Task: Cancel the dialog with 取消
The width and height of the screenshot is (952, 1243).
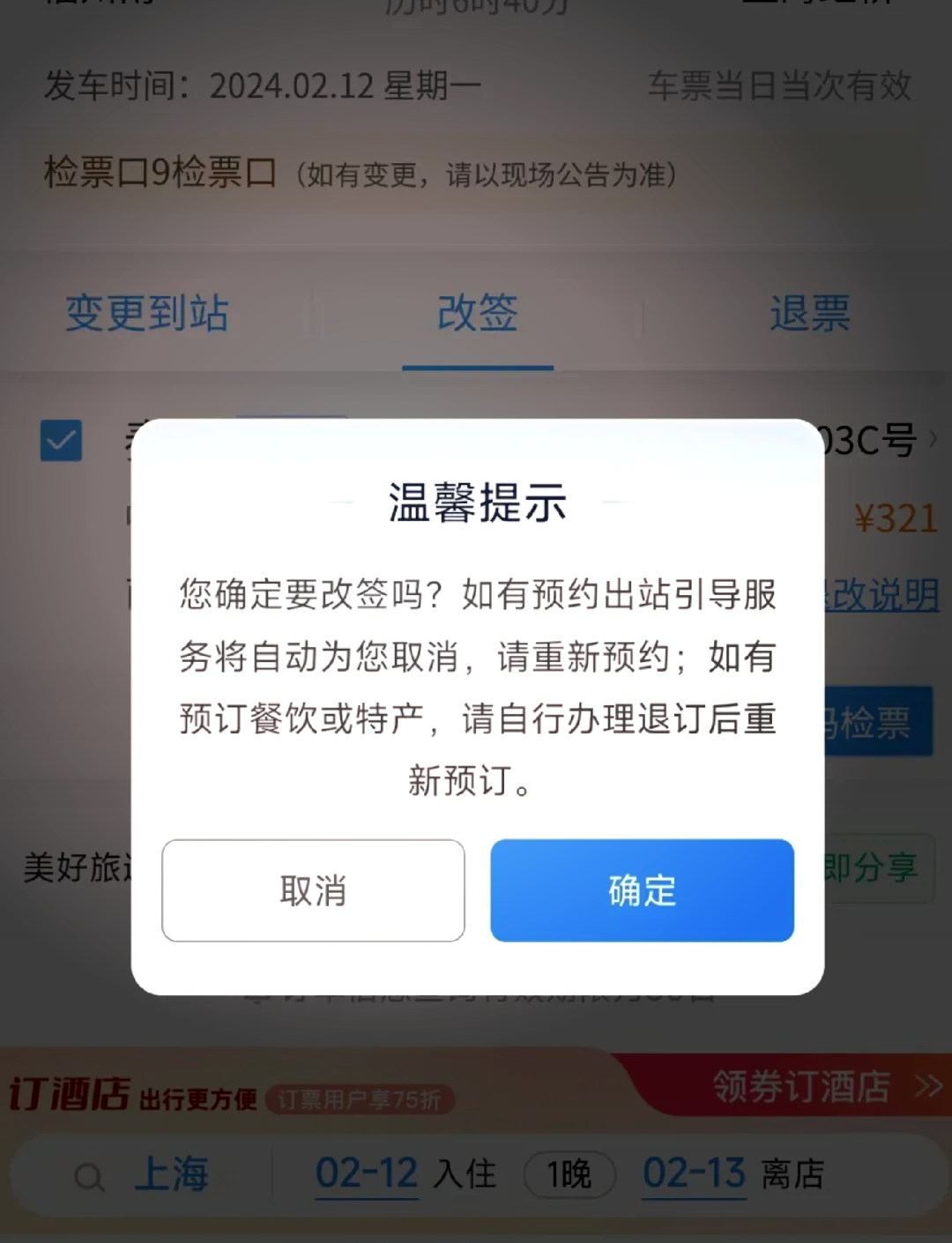Action: (x=313, y=890)
